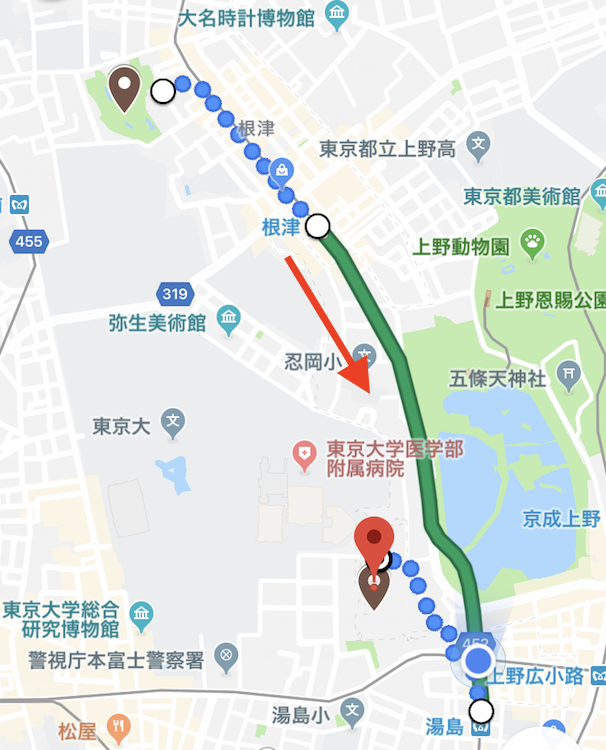The width and height of the screenshot is (606, 750).
Task: Open the 湯島小 school marker
Action: (x=350, y=713)
